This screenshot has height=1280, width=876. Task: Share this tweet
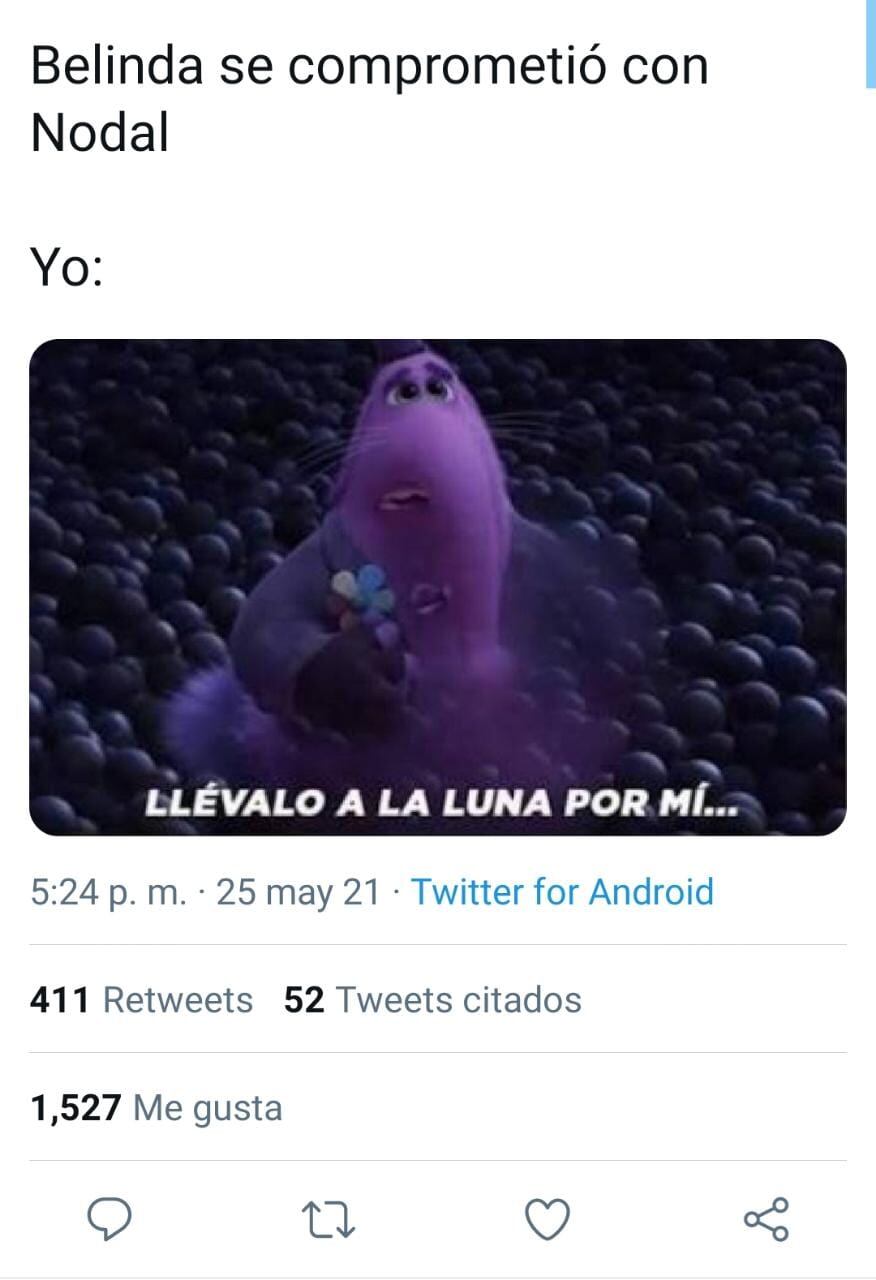(x=766, y=1219)
